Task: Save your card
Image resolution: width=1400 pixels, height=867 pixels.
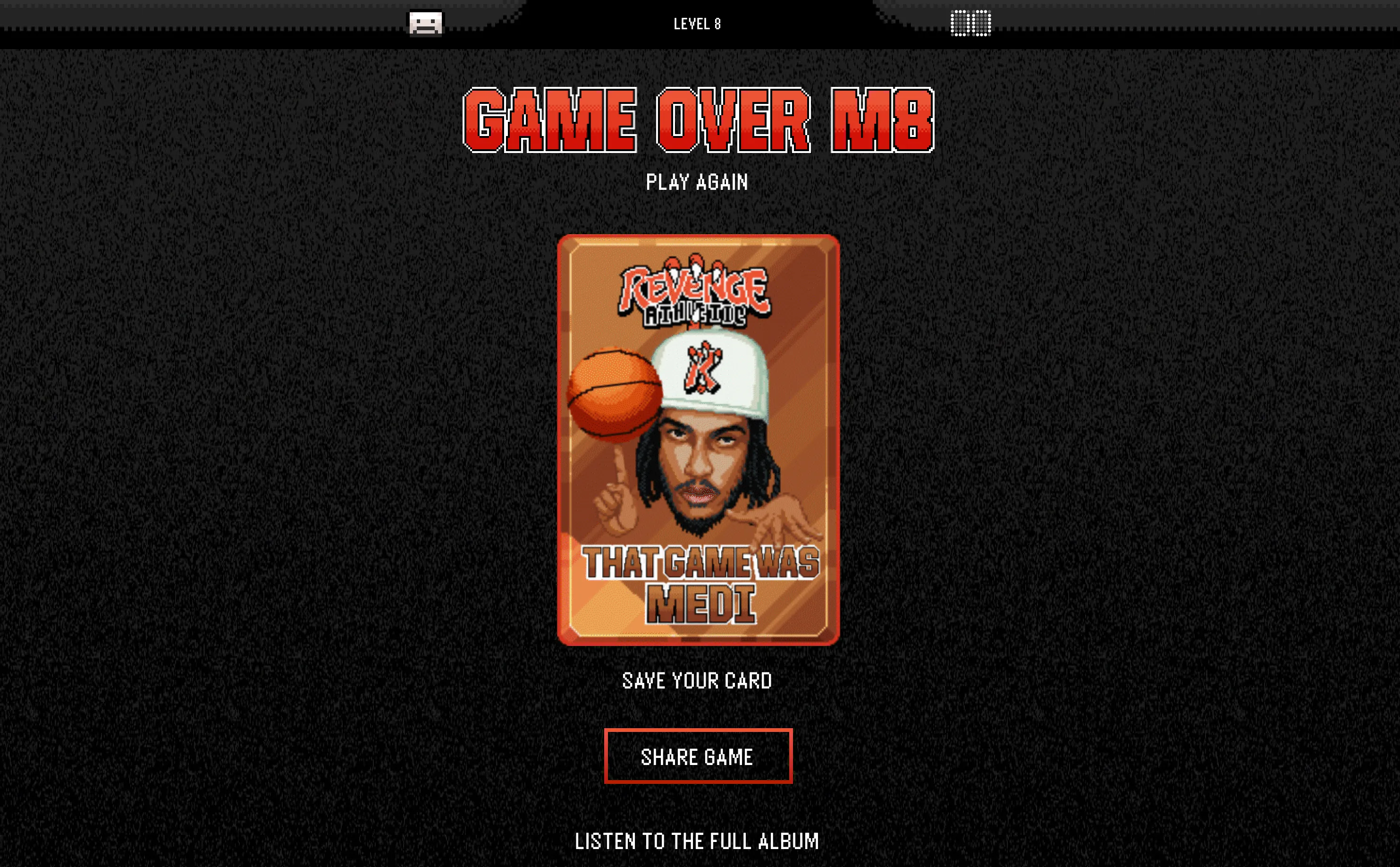Action: coord(697,680)
